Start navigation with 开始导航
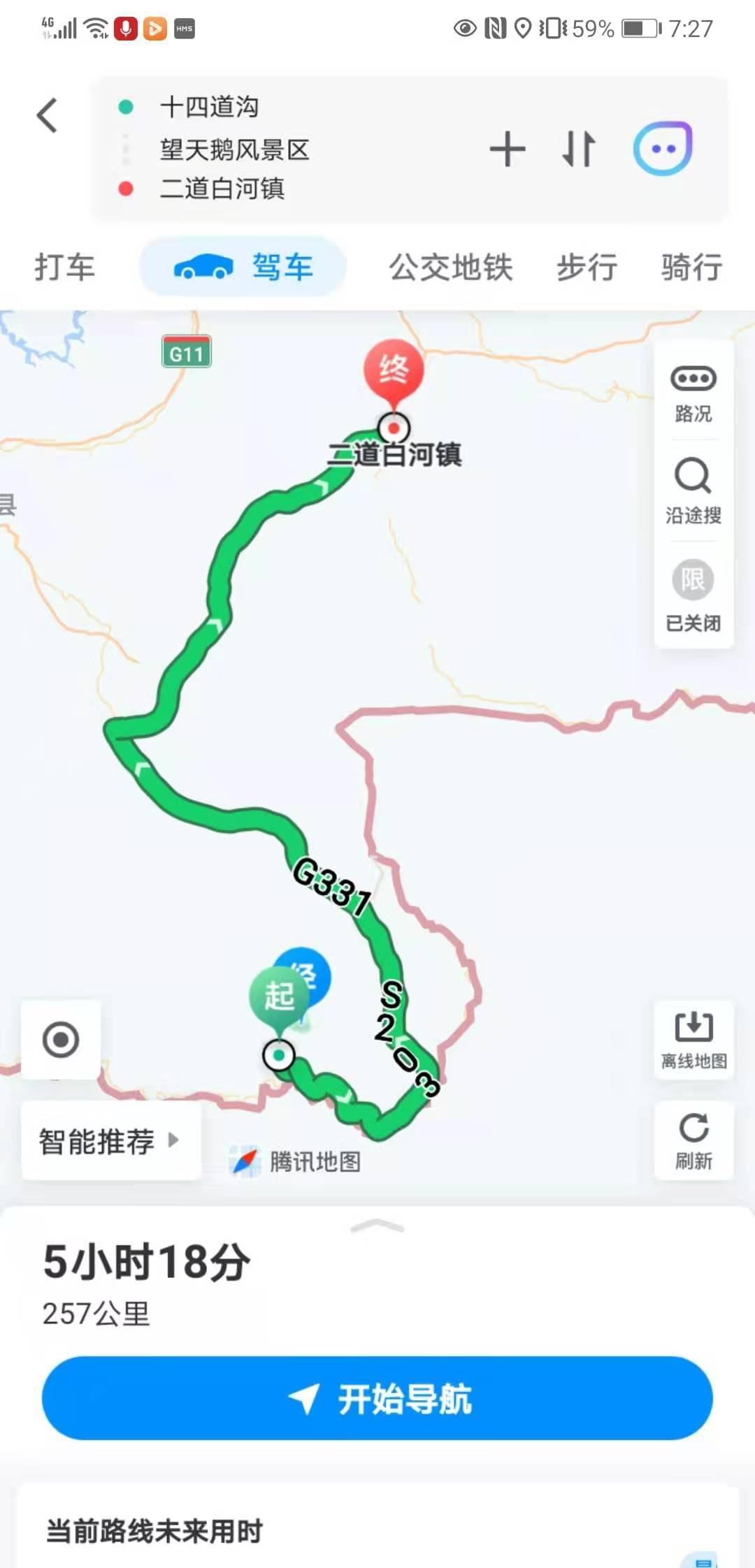The image size is (755, 1568). (377, 1398)
